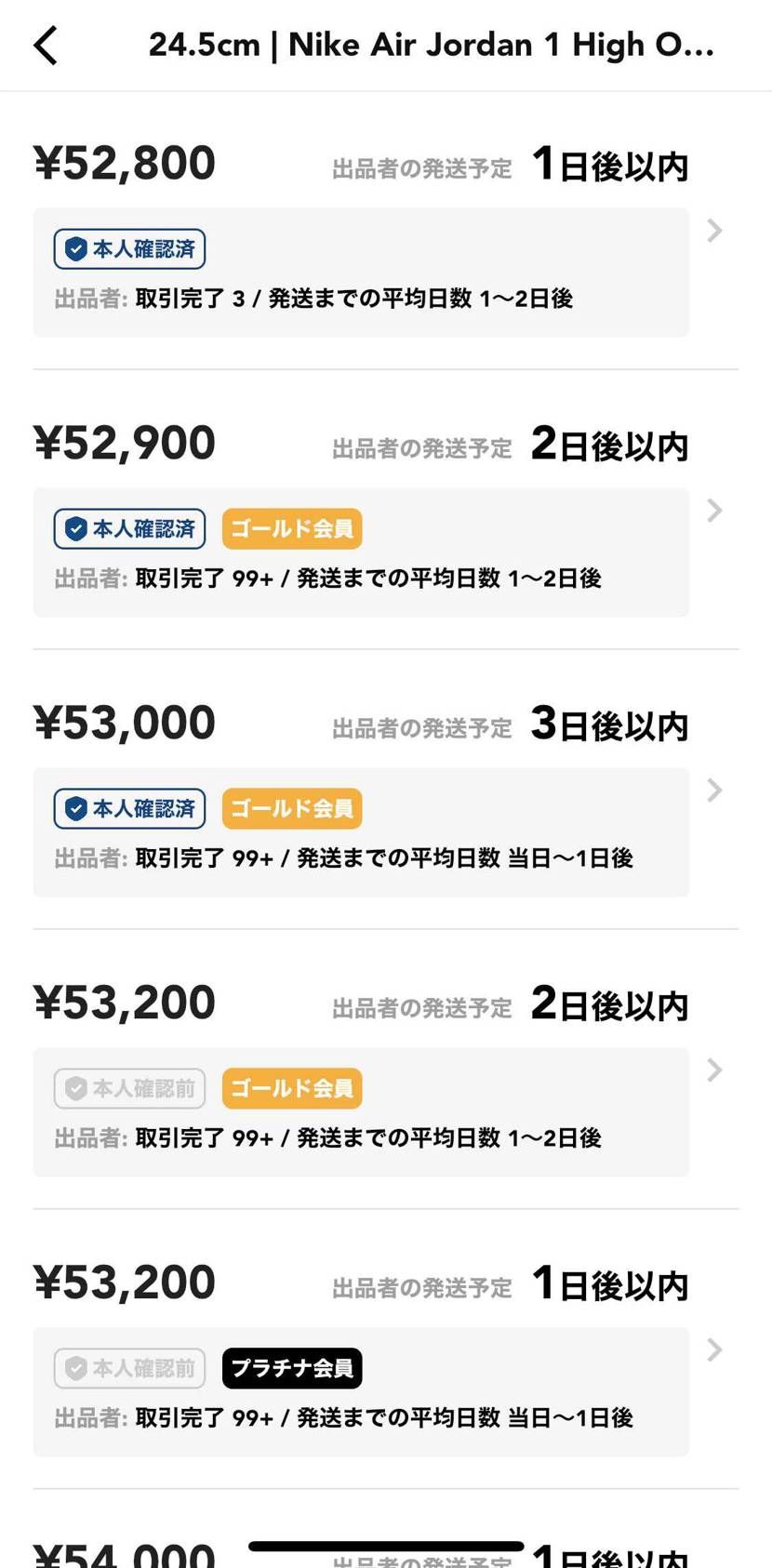Viewport: 772px width, 1568px height.
Task: Tap the verified shield icon on ¥52,800 listing
Action: coord(76,248)
